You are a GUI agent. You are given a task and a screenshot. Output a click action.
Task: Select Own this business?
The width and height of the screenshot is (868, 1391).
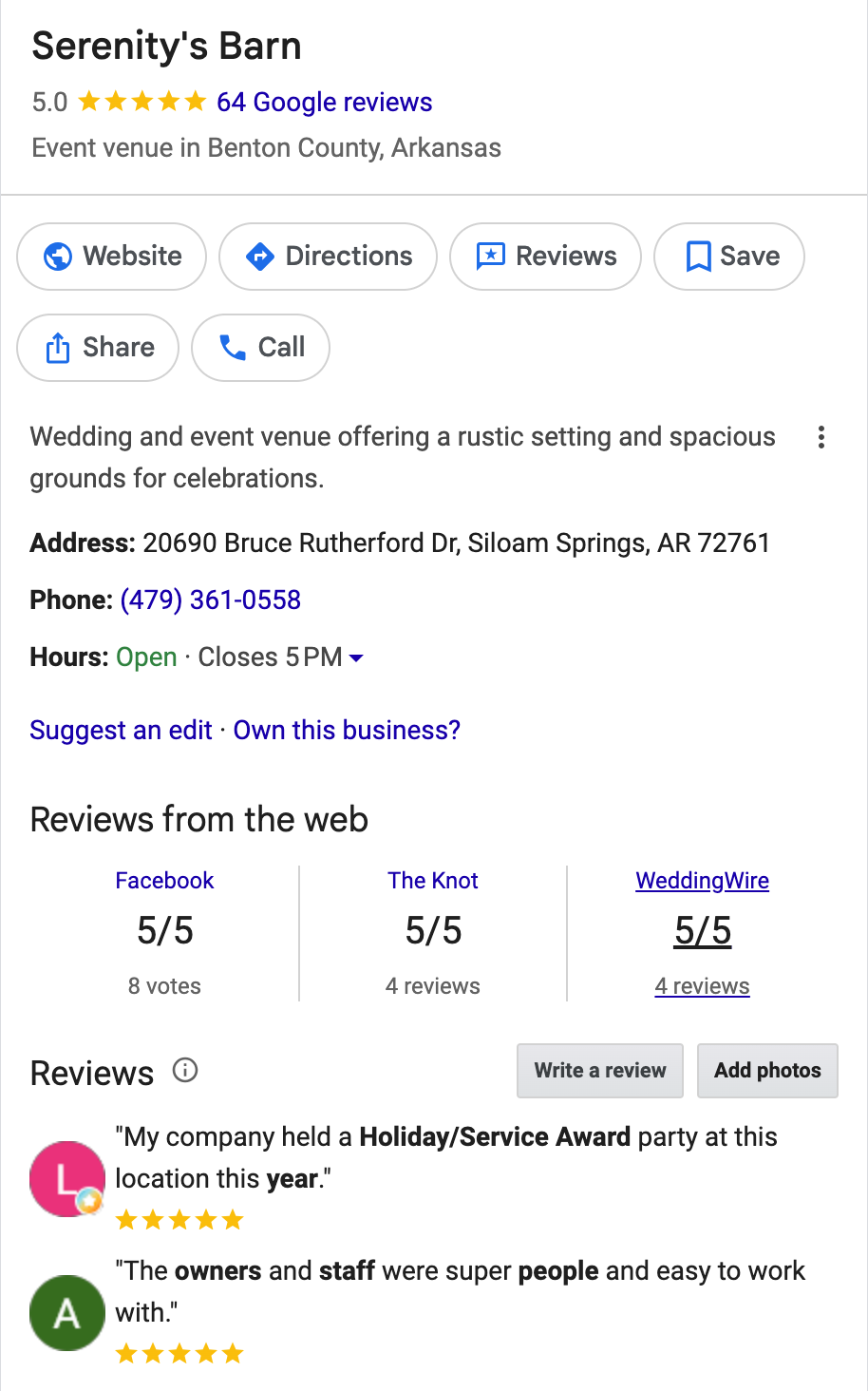point(347,730)
